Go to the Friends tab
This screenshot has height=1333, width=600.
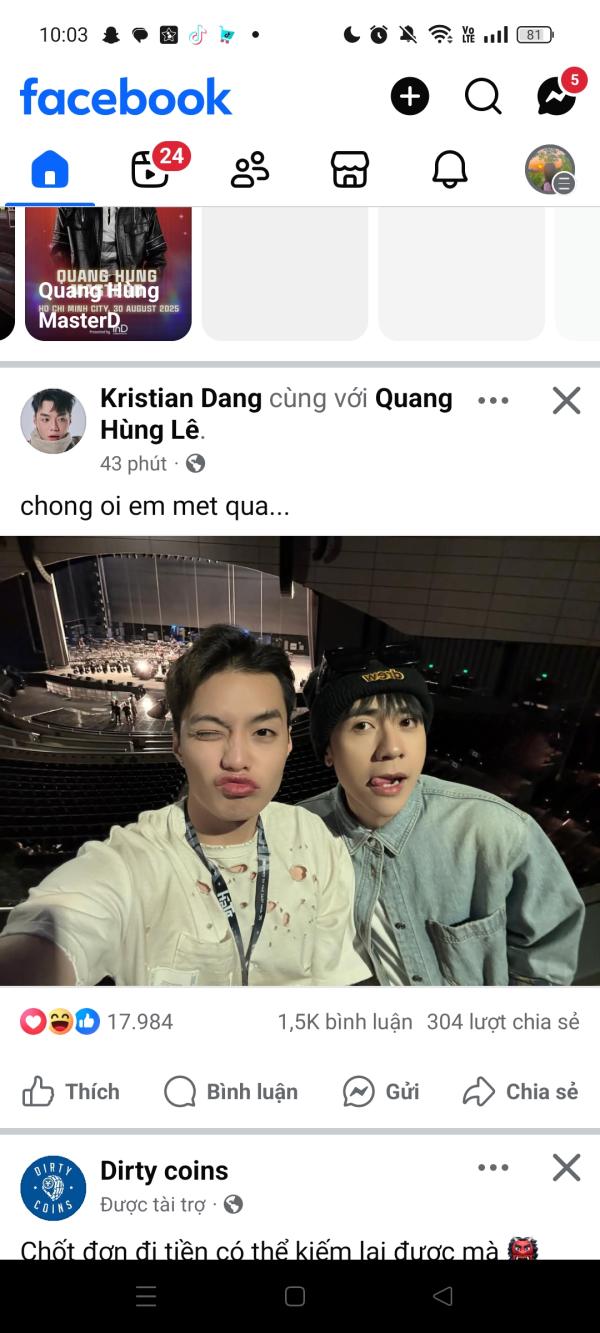(250, 170)
